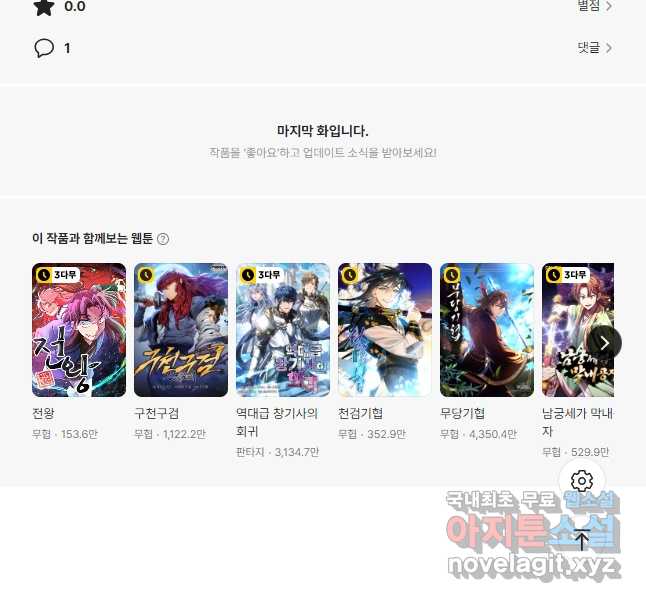
Task: Open the webtoon 무당기협
Action: [x=487, y=330]
